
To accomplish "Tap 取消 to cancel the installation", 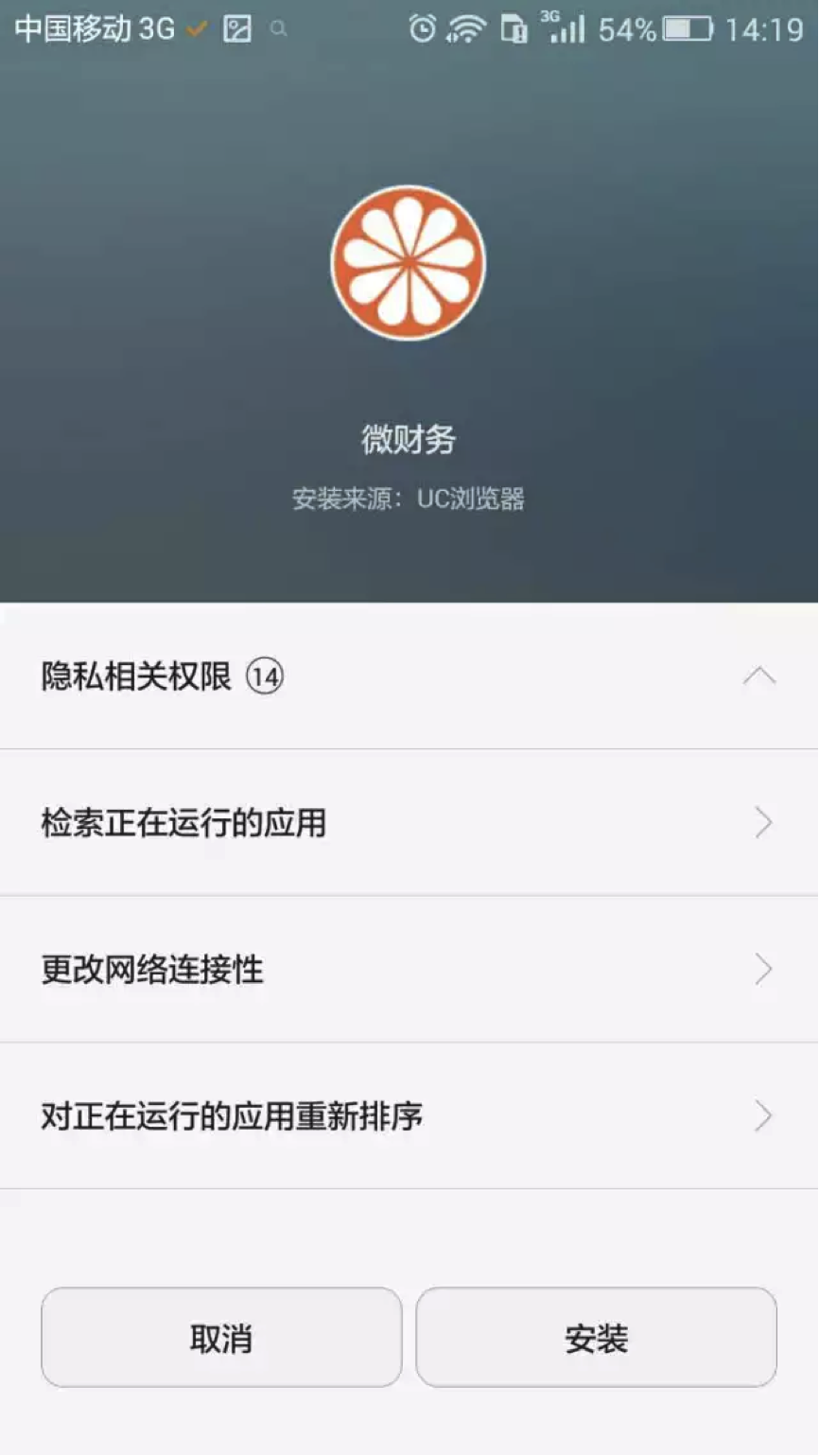I will tap(221, 1338).
